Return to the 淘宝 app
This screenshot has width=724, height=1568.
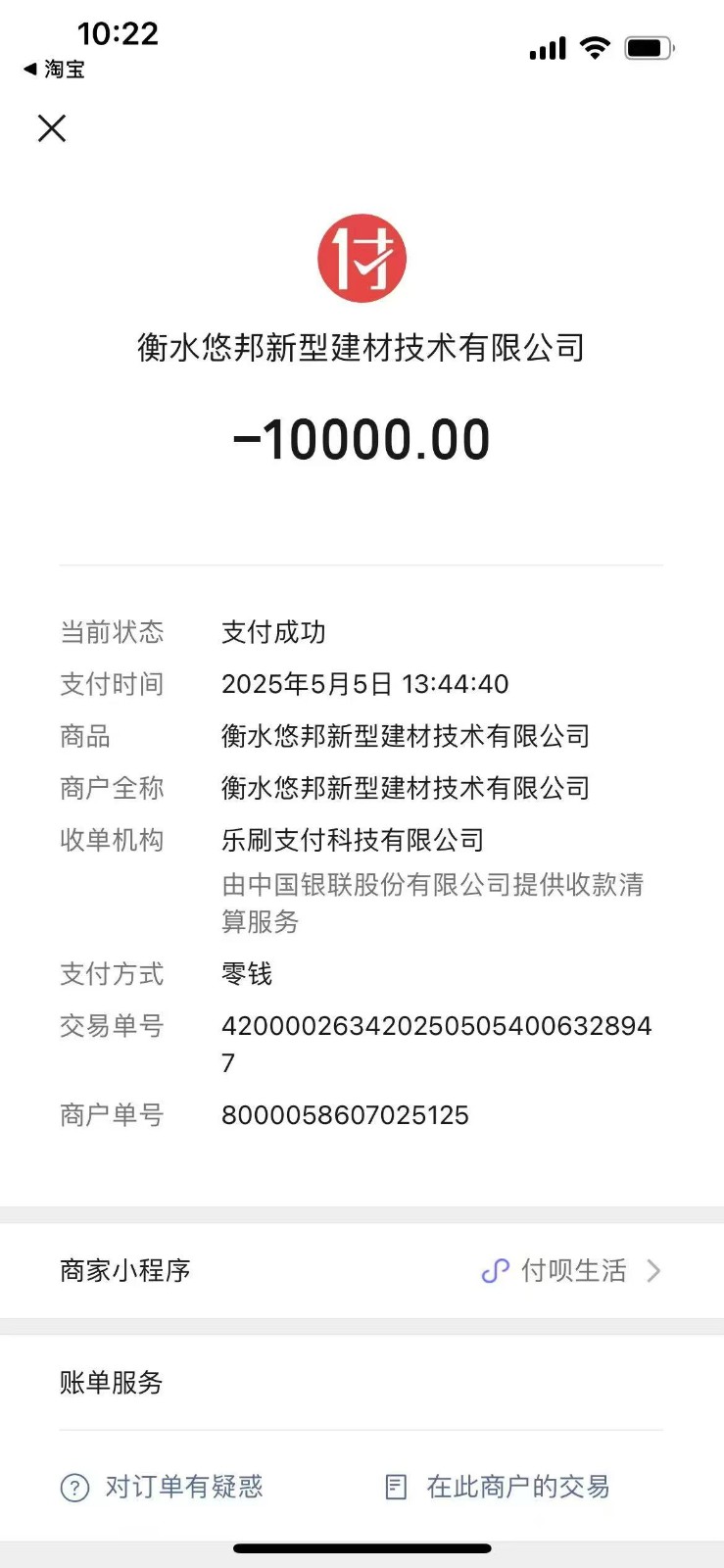coord(54,70)
